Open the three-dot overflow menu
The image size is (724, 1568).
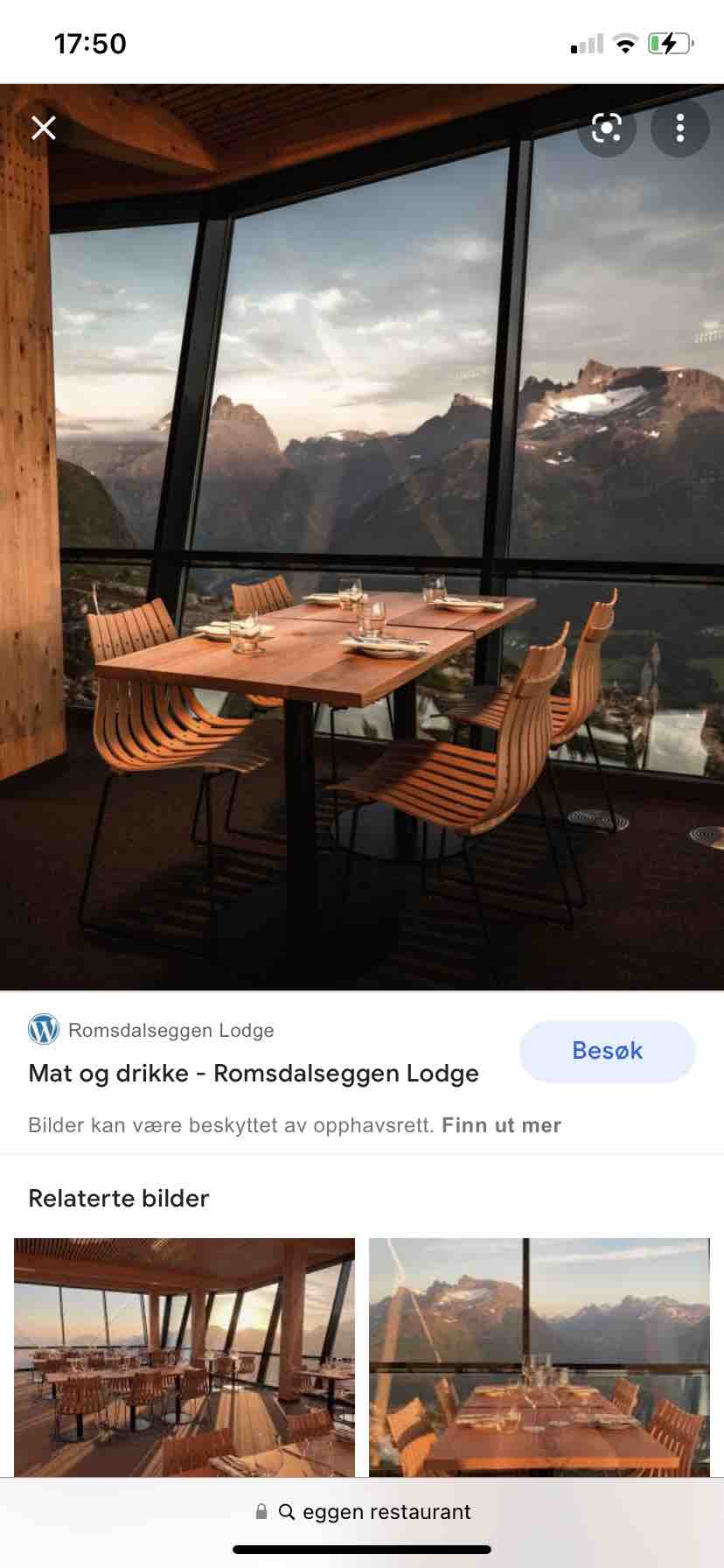pyautogui.click(x=679, y=129)
